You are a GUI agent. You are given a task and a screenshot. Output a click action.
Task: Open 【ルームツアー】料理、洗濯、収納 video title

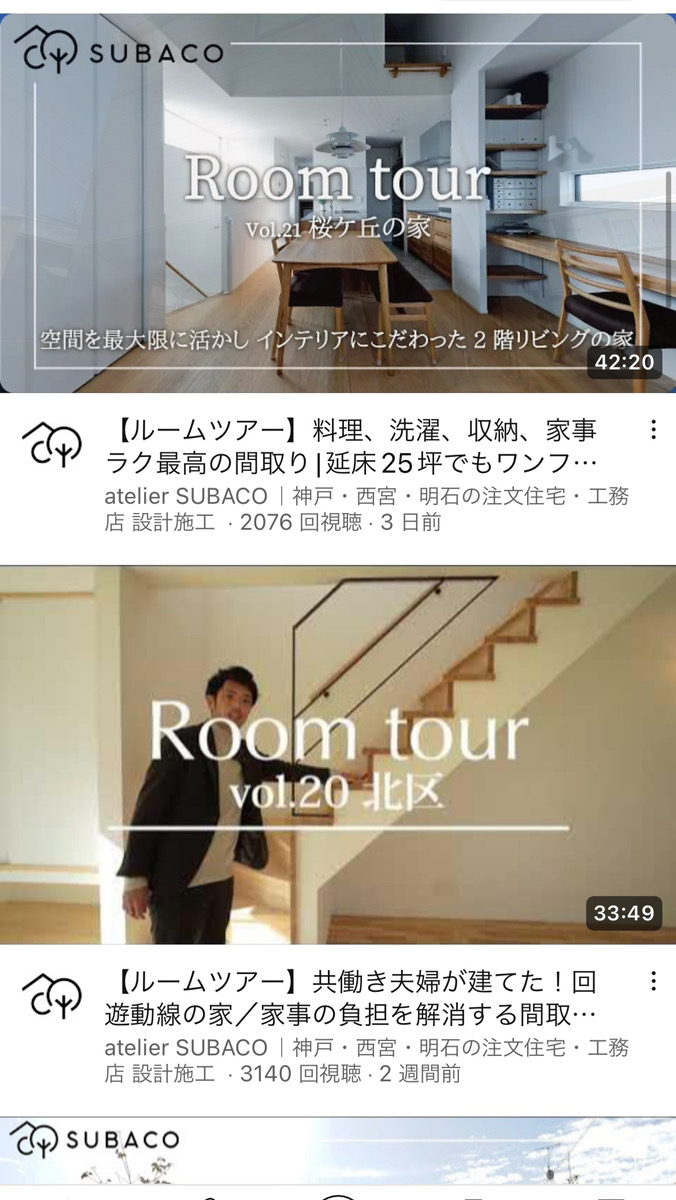click(352, 447)
